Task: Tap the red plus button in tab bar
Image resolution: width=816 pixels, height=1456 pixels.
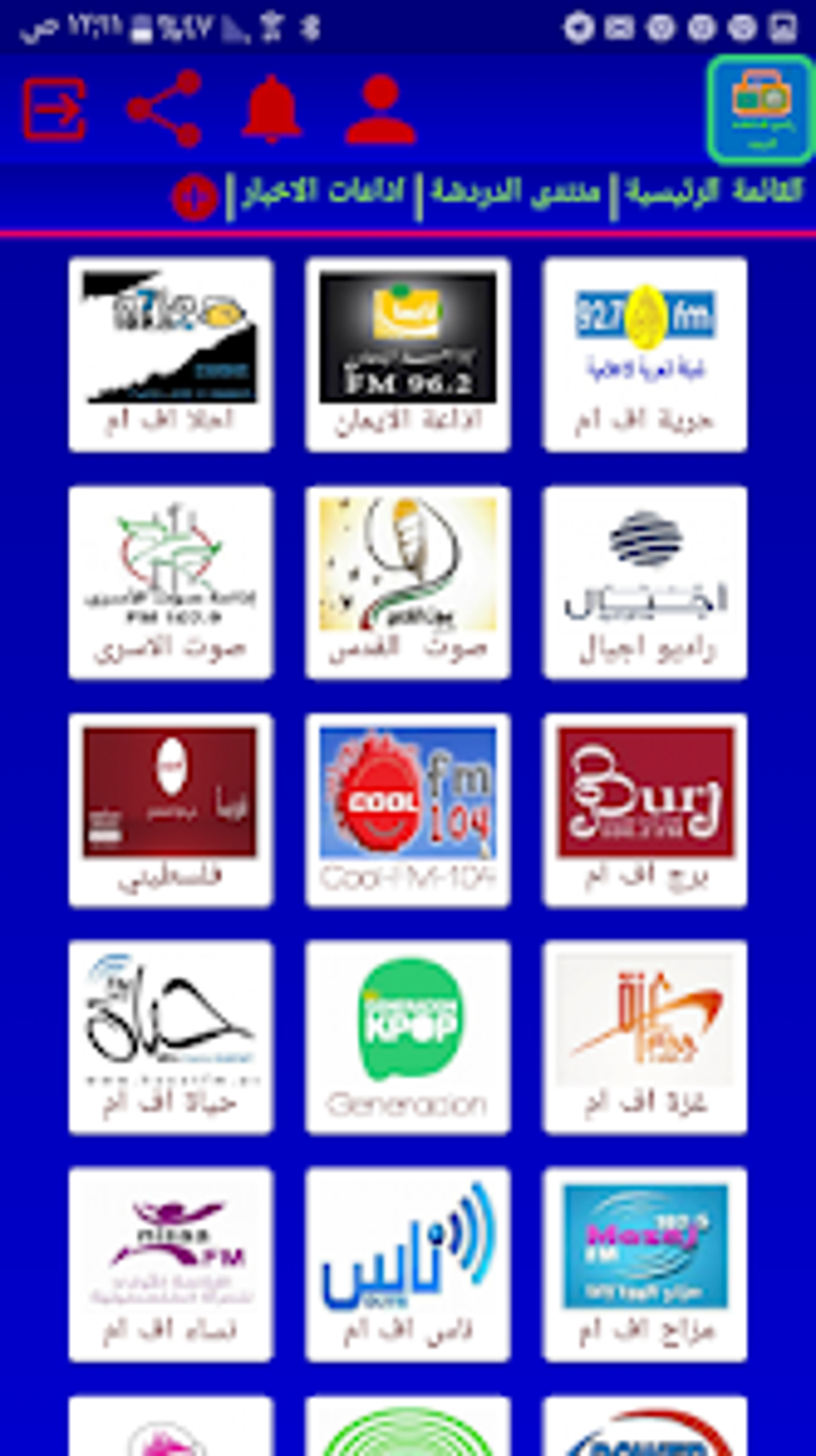Action: tap(194, 197)
